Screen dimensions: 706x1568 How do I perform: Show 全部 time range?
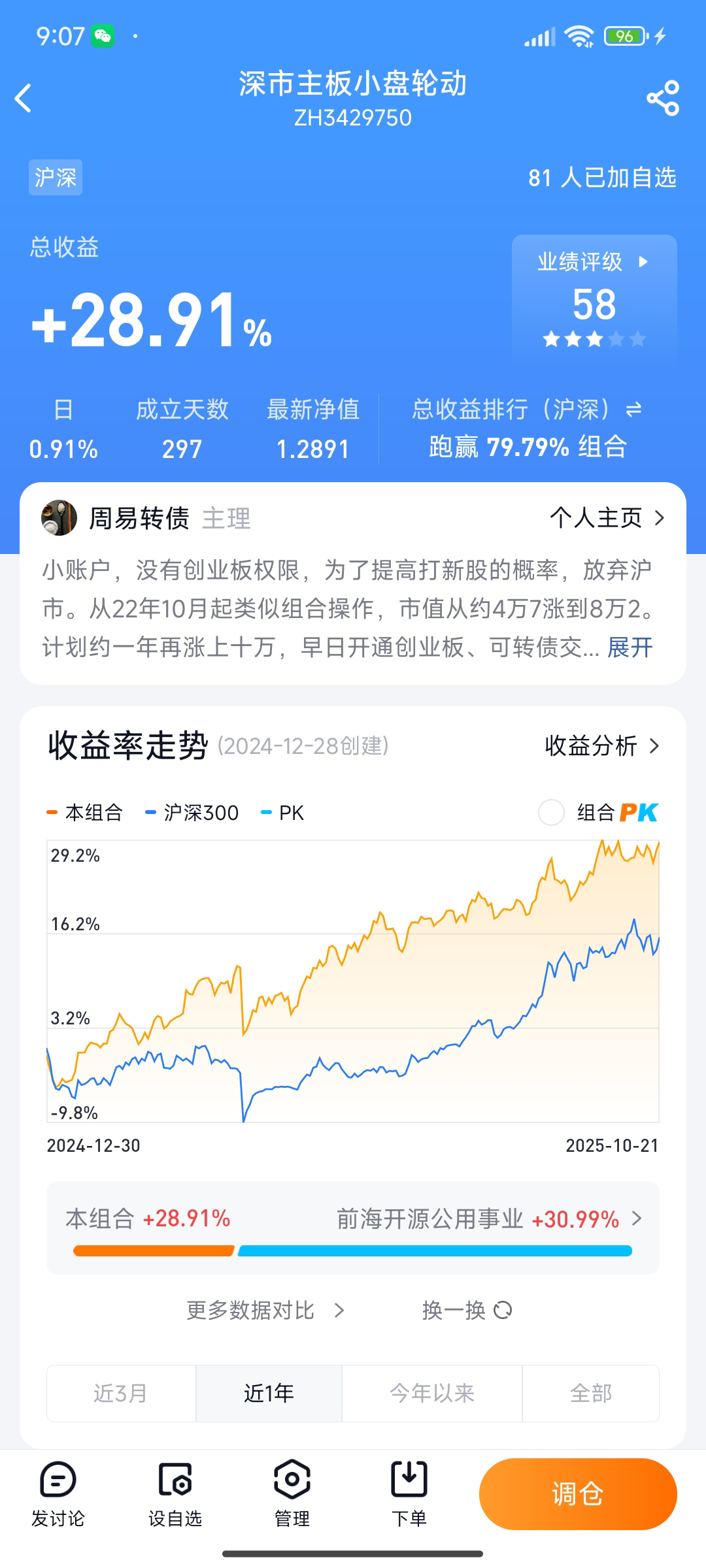[x=590, y=1393]
